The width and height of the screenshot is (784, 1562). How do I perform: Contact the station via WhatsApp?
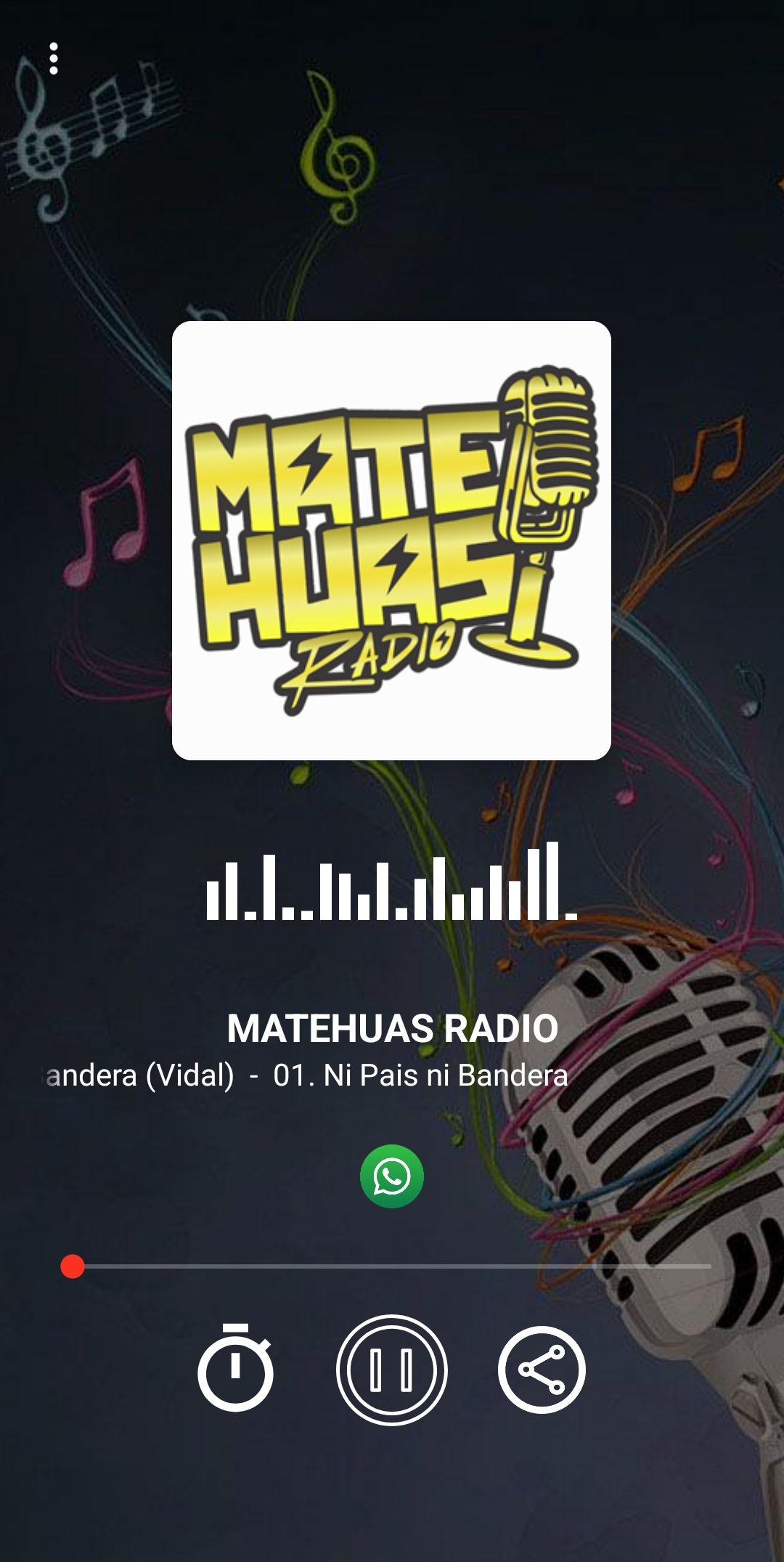(392, 1176)
